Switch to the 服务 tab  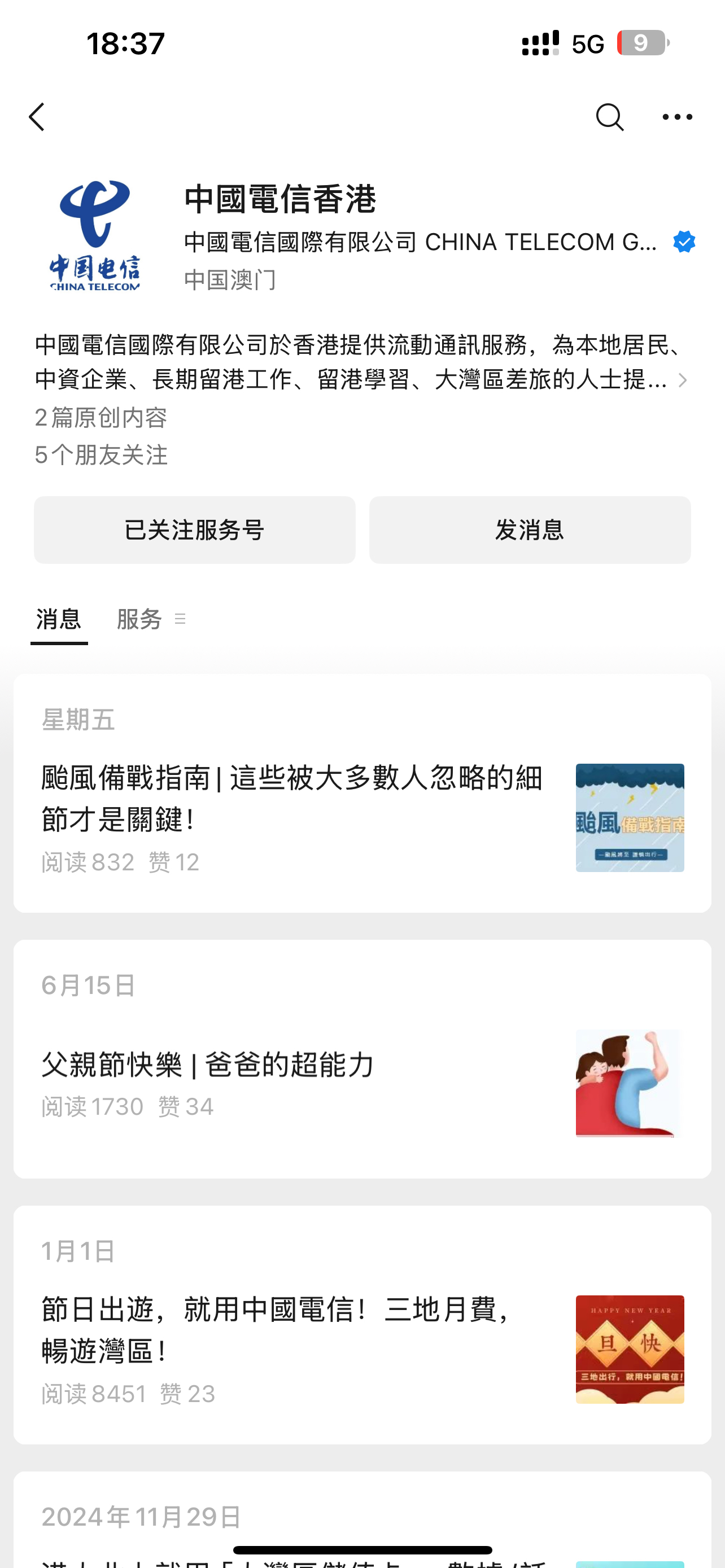pos(140,619)
